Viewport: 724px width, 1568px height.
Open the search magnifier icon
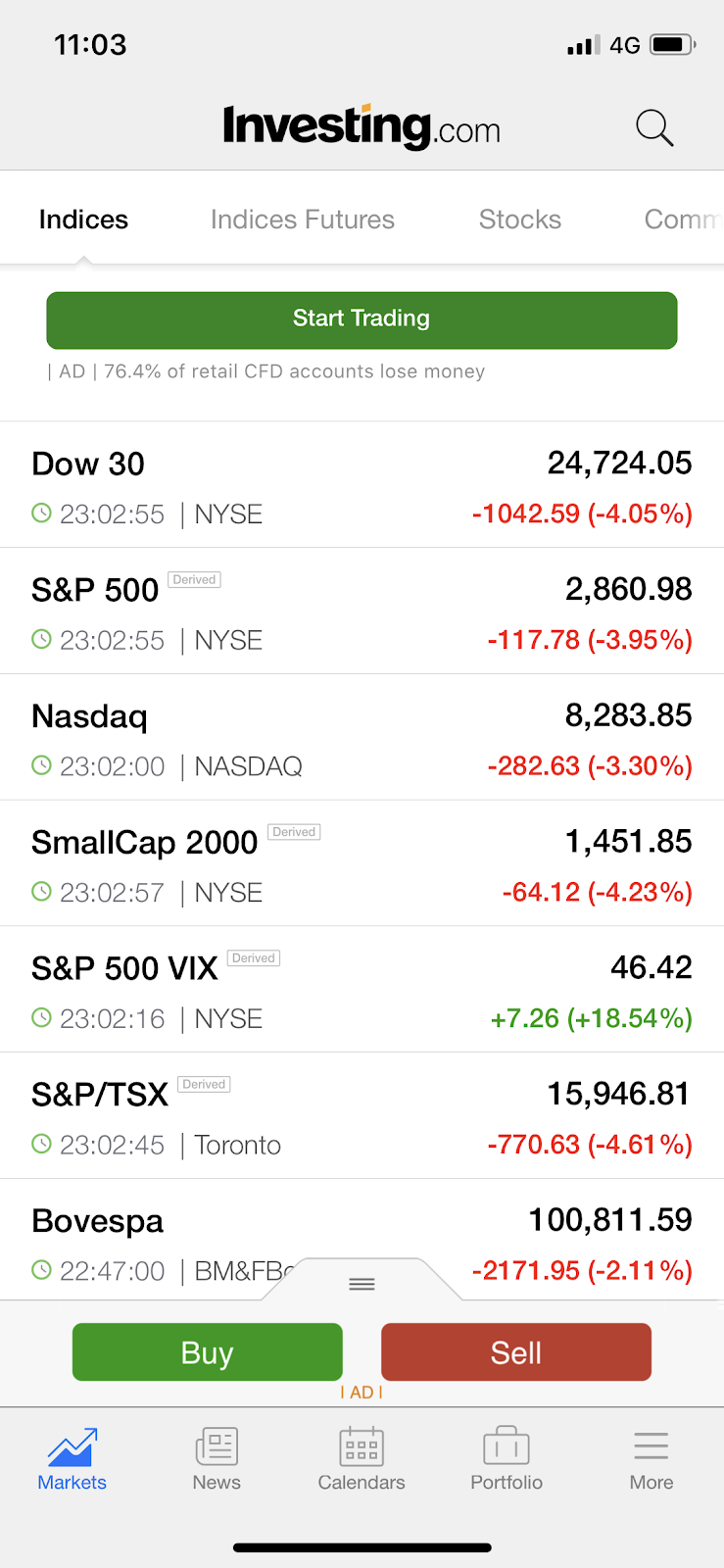(x=654, y=128)
